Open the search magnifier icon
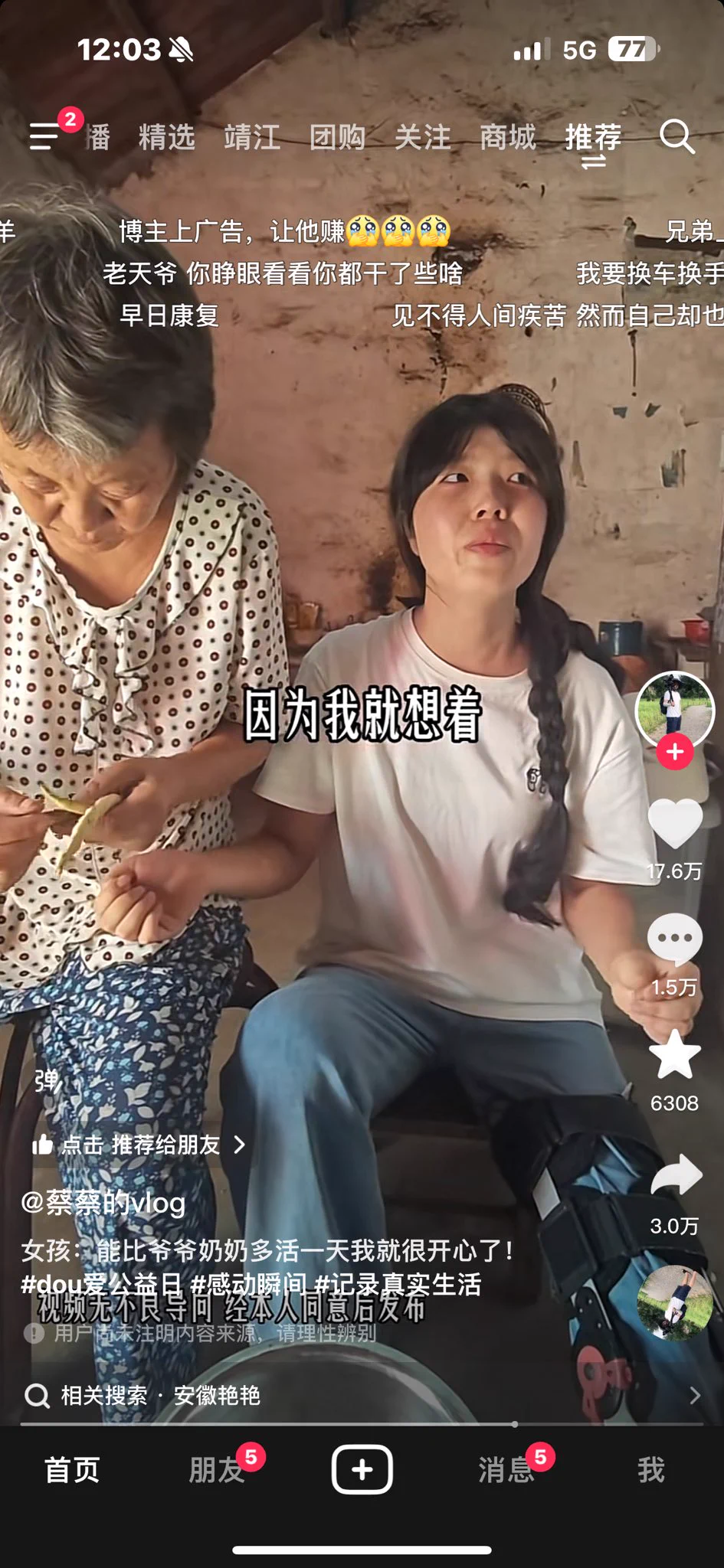 click(x=676, y=138)
